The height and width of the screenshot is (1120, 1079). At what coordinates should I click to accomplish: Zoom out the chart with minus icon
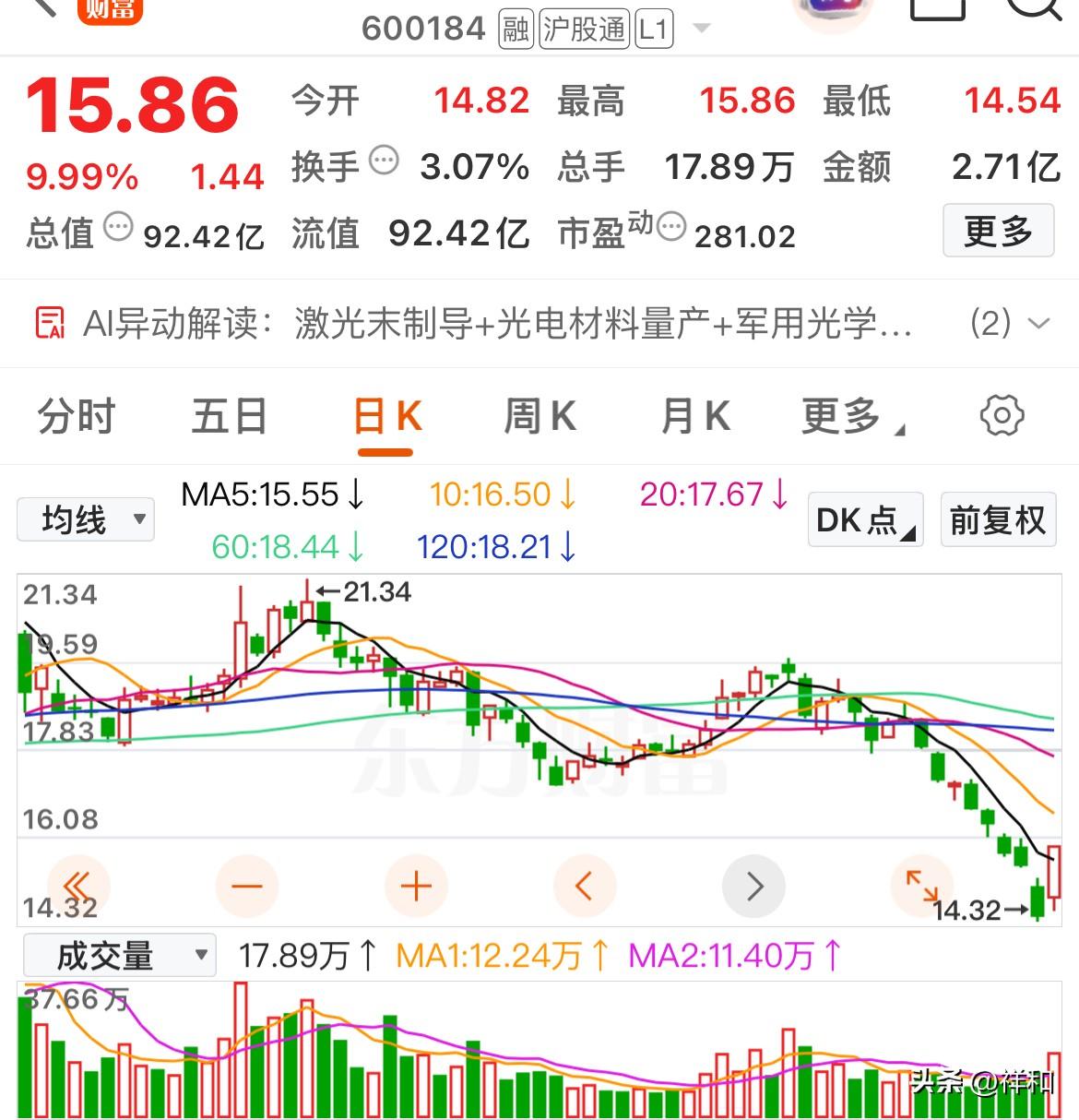coord(246,886)
